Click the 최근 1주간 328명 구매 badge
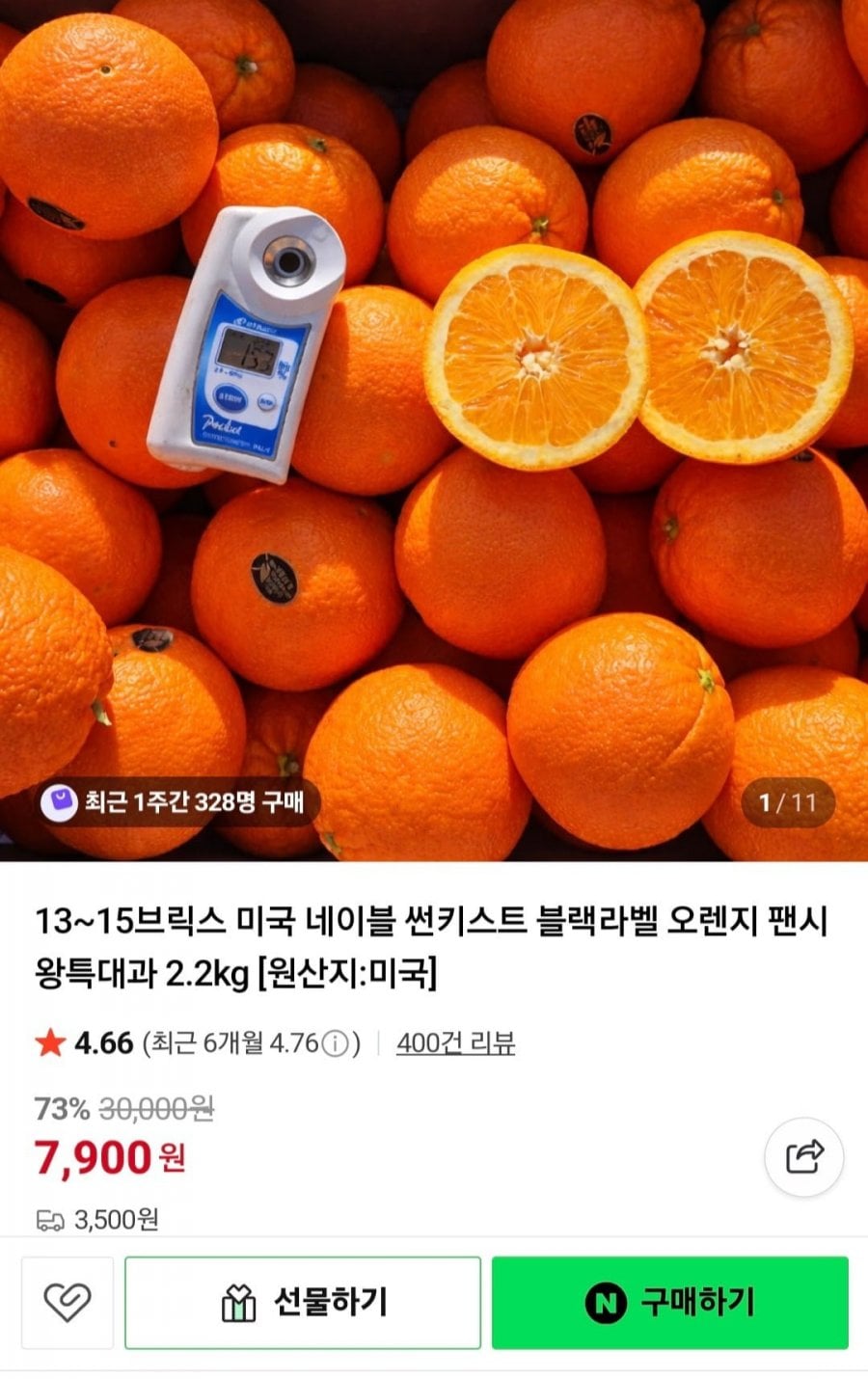This screenshot has width=868, height=1379. coord(178,801)
